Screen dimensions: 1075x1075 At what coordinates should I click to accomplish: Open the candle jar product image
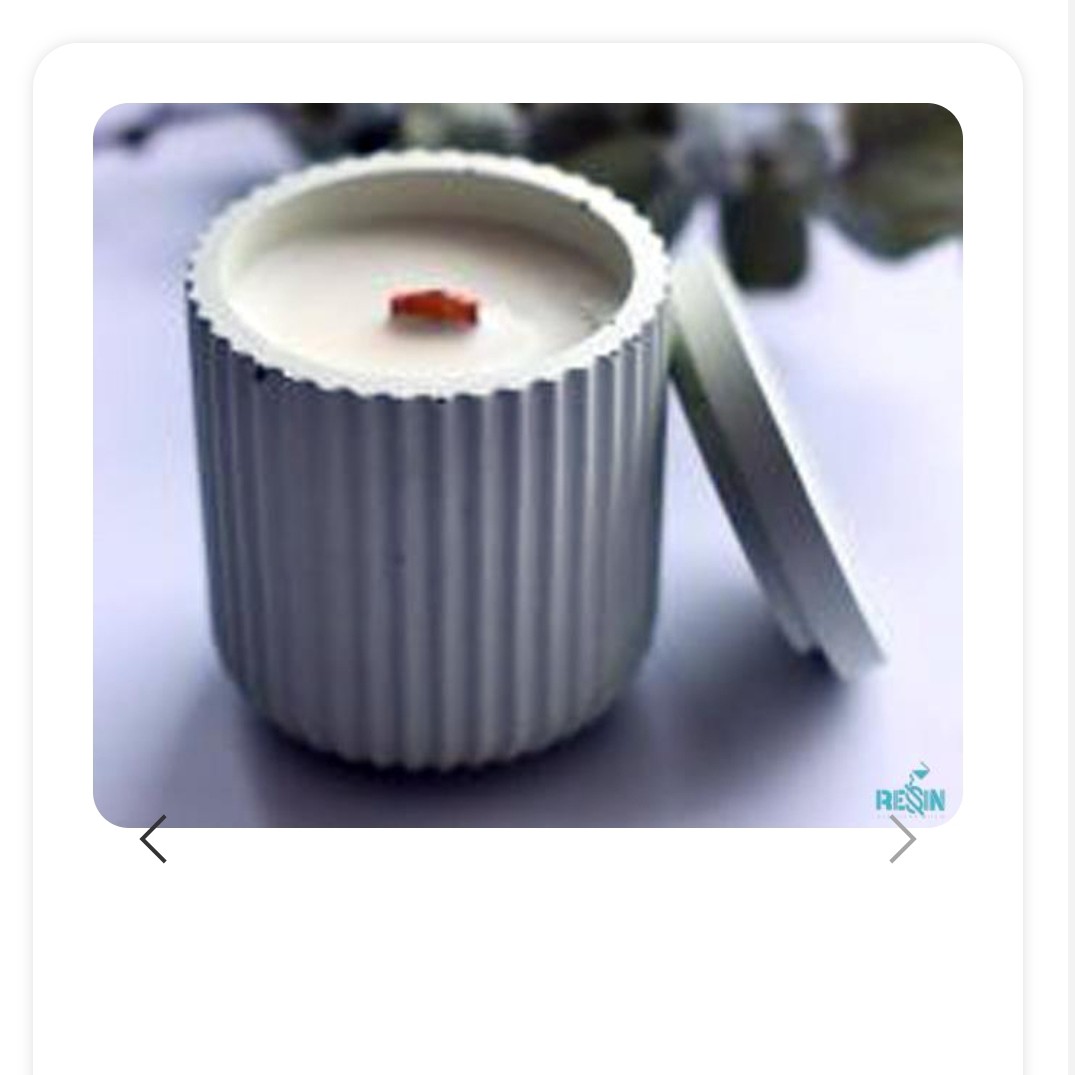527,465
